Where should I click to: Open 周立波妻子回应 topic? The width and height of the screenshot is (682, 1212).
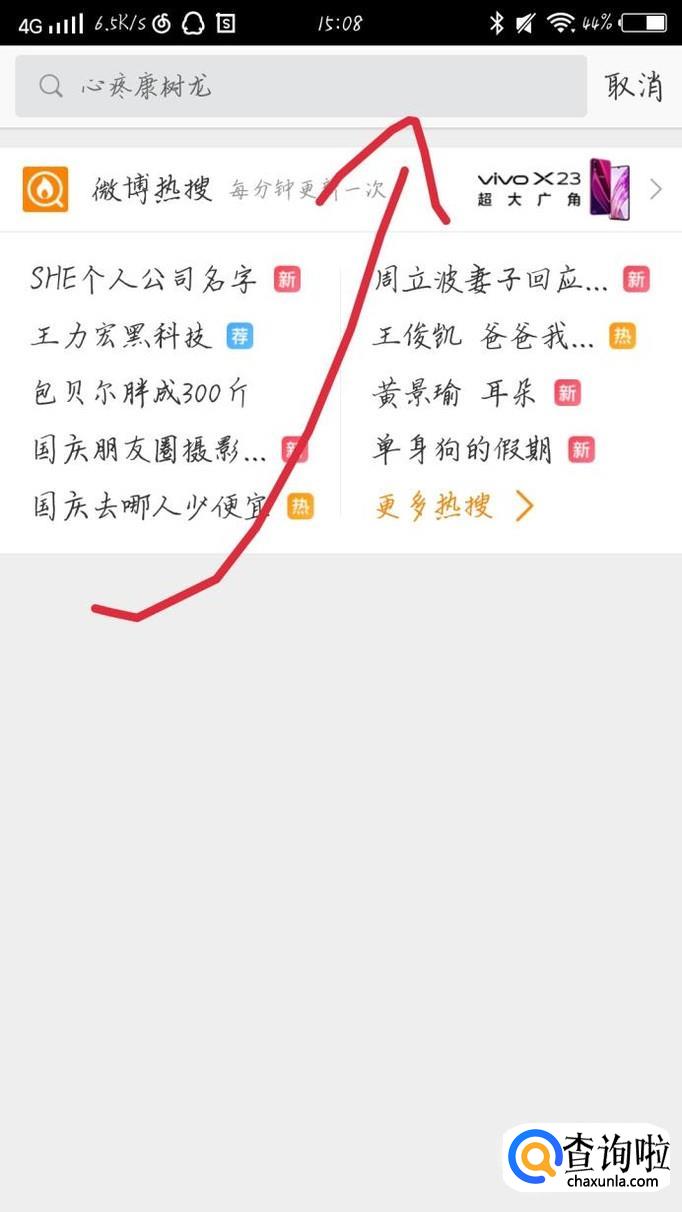[490, 279]
